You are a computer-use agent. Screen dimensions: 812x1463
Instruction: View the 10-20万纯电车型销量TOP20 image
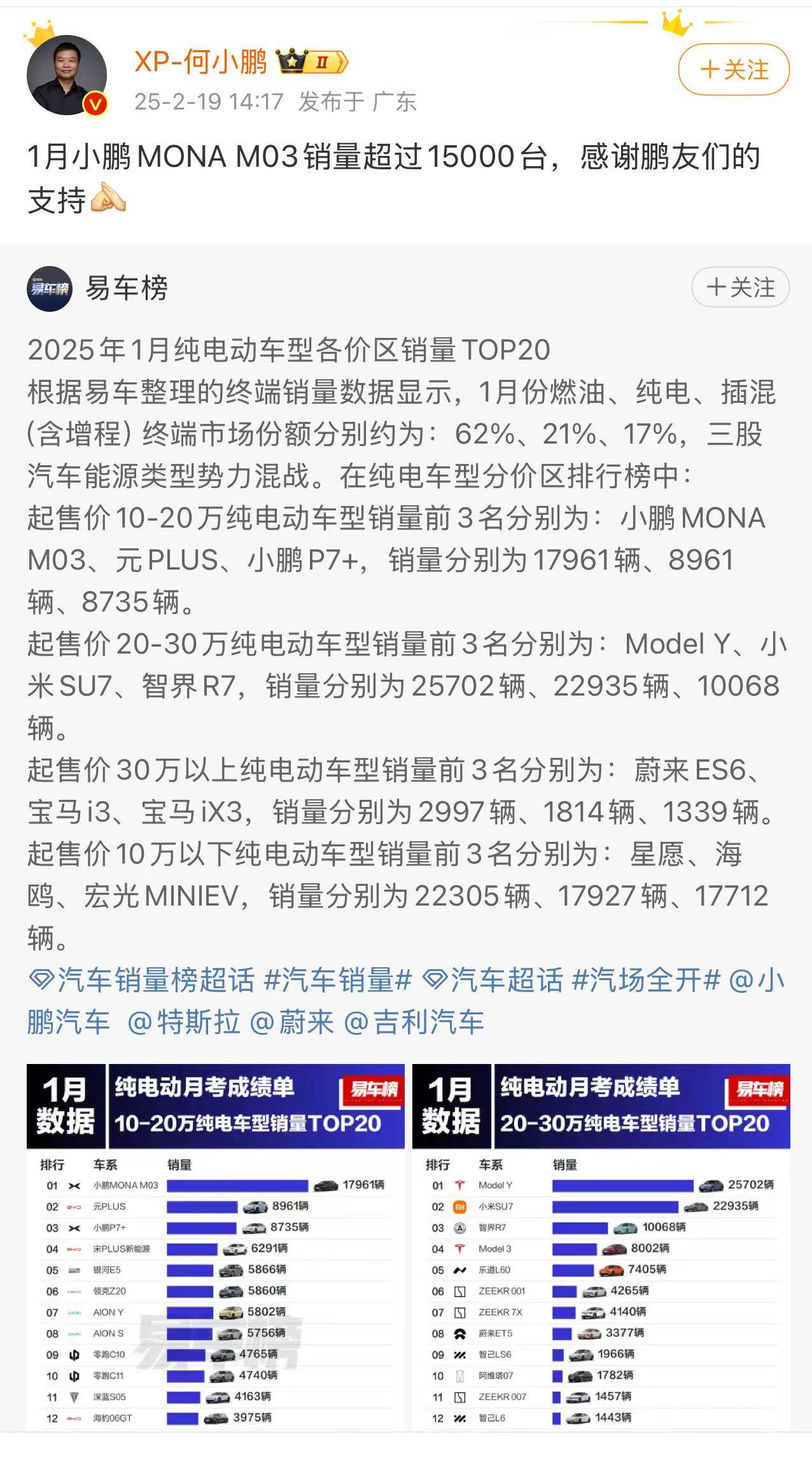[216, 1247]
